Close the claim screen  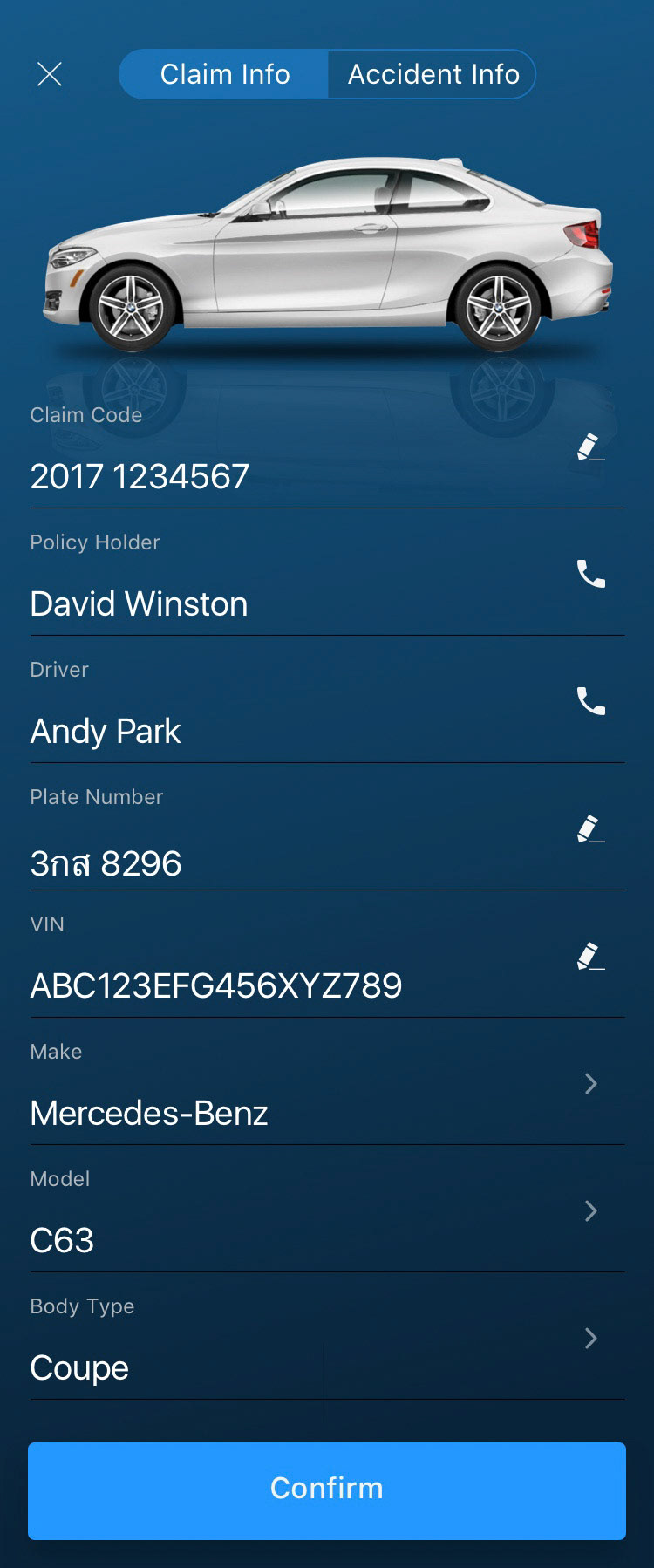(50, 74)
